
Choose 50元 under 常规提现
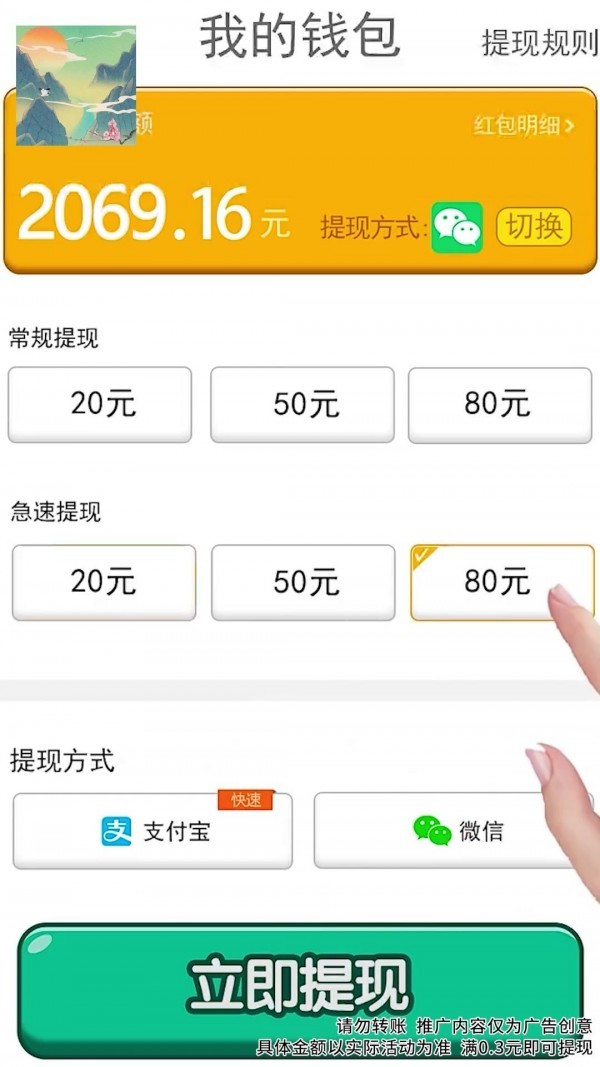pyautogui.click(x=302, y=404)
